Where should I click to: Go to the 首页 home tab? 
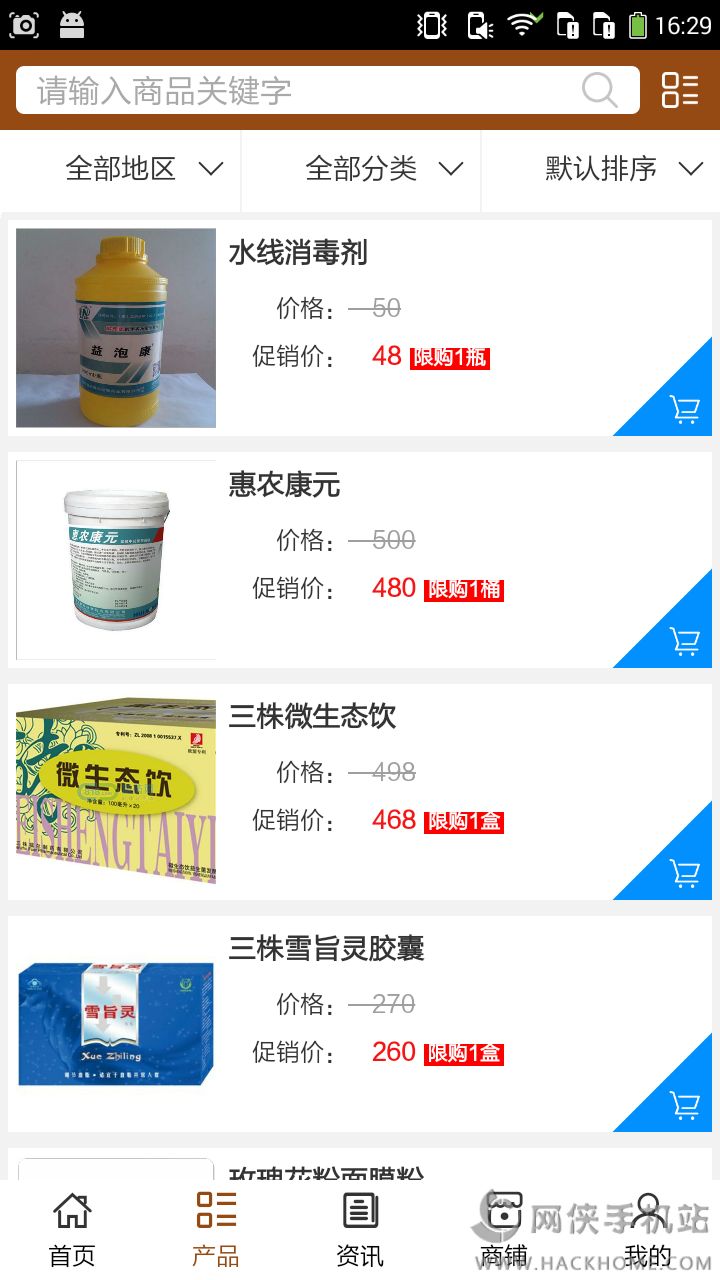pos(72,1230)
